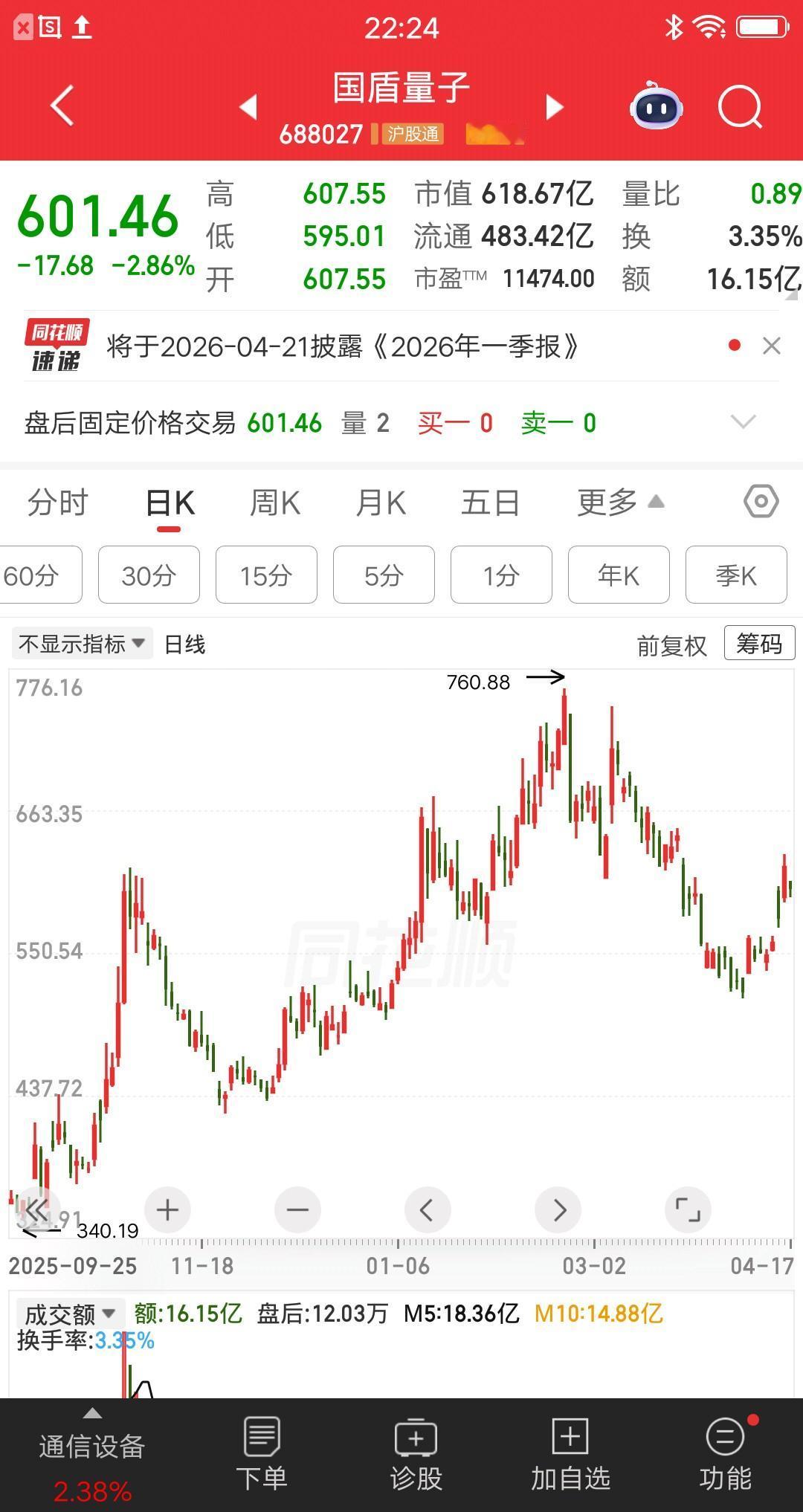Viewport: 803px width, 1512px height.
Task: Expand the 盘后固定价格交易 section
Action: coord(744,421)
